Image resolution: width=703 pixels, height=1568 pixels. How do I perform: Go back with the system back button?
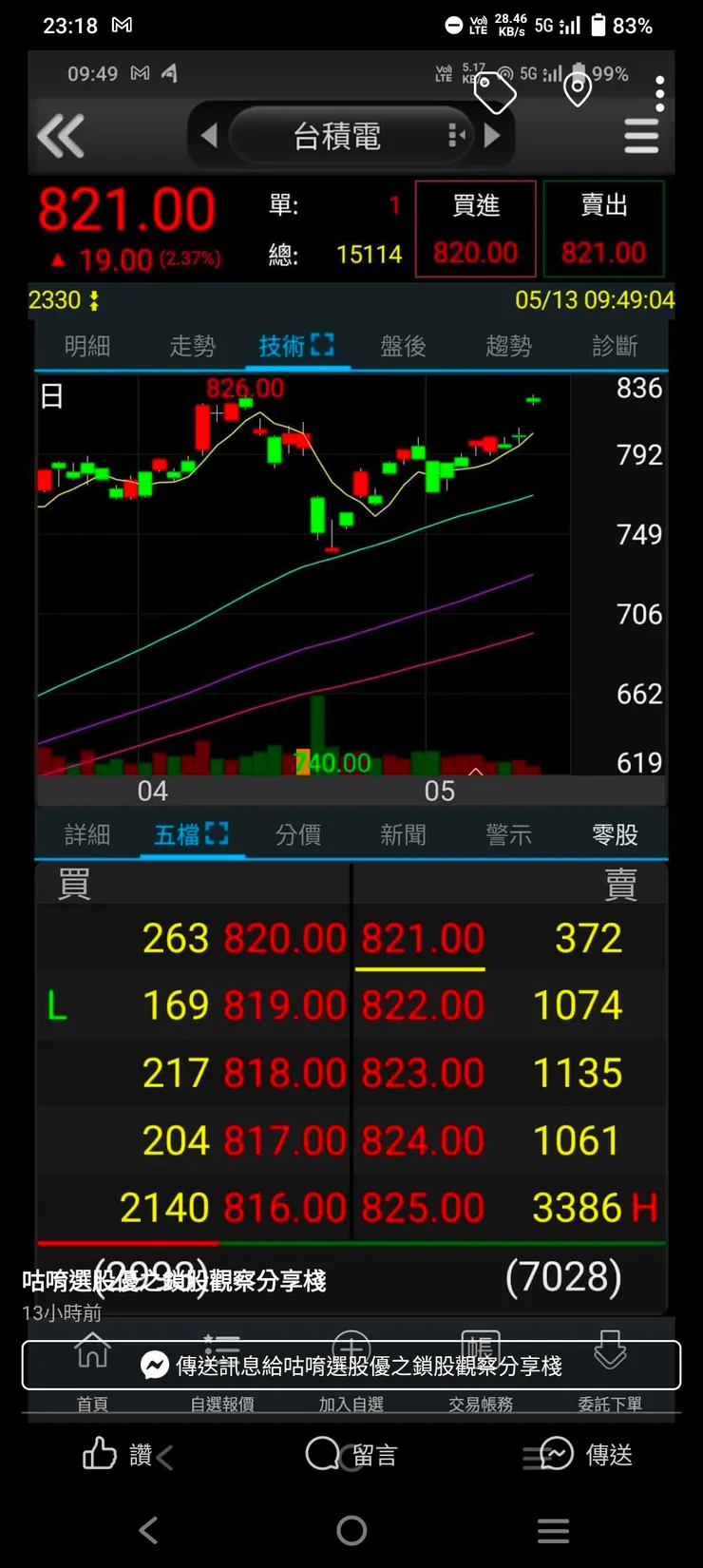pyautogui.click(x=148, y=1530)
